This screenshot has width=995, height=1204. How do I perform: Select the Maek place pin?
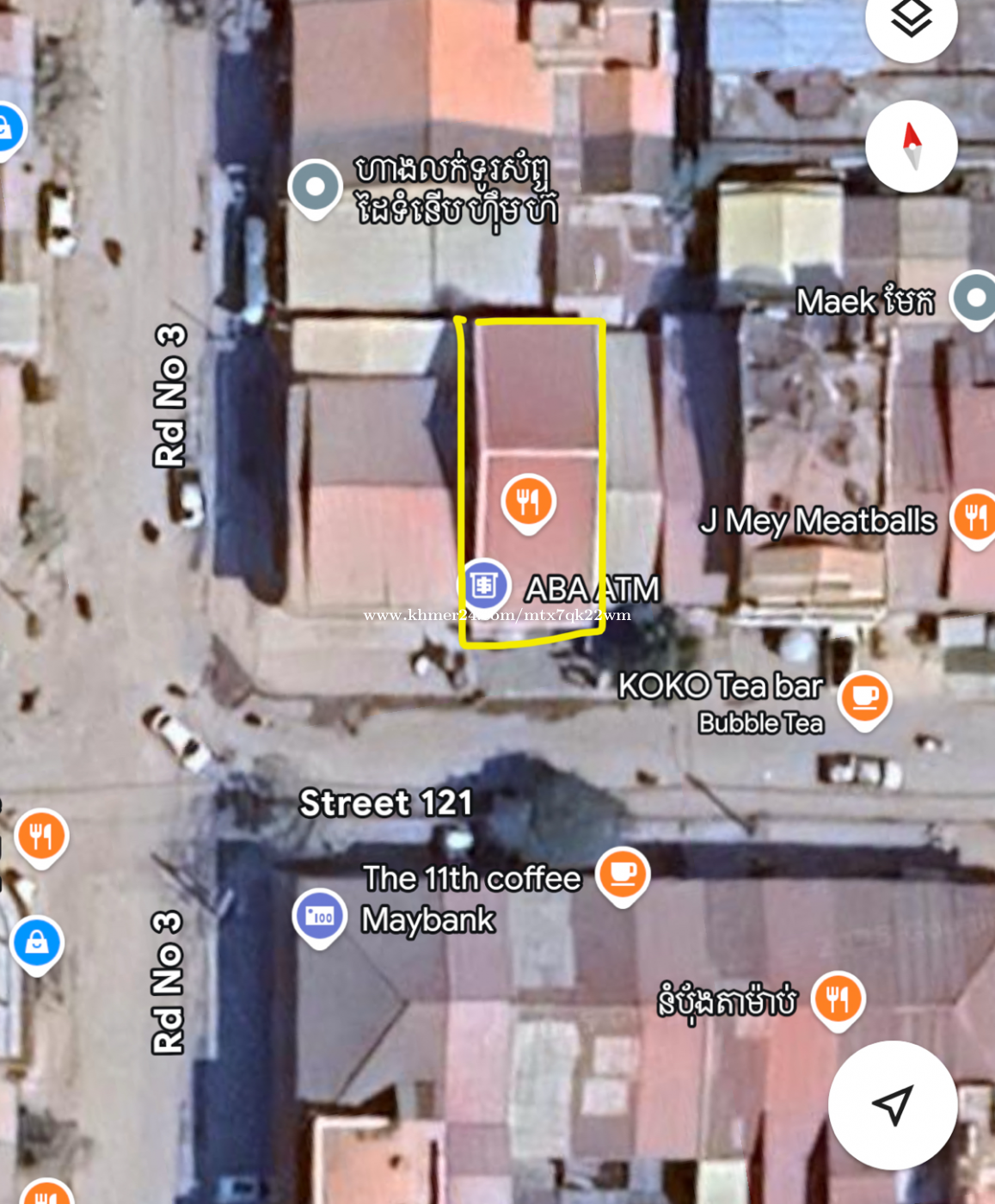pyautogui.click(x=974, y=298)
